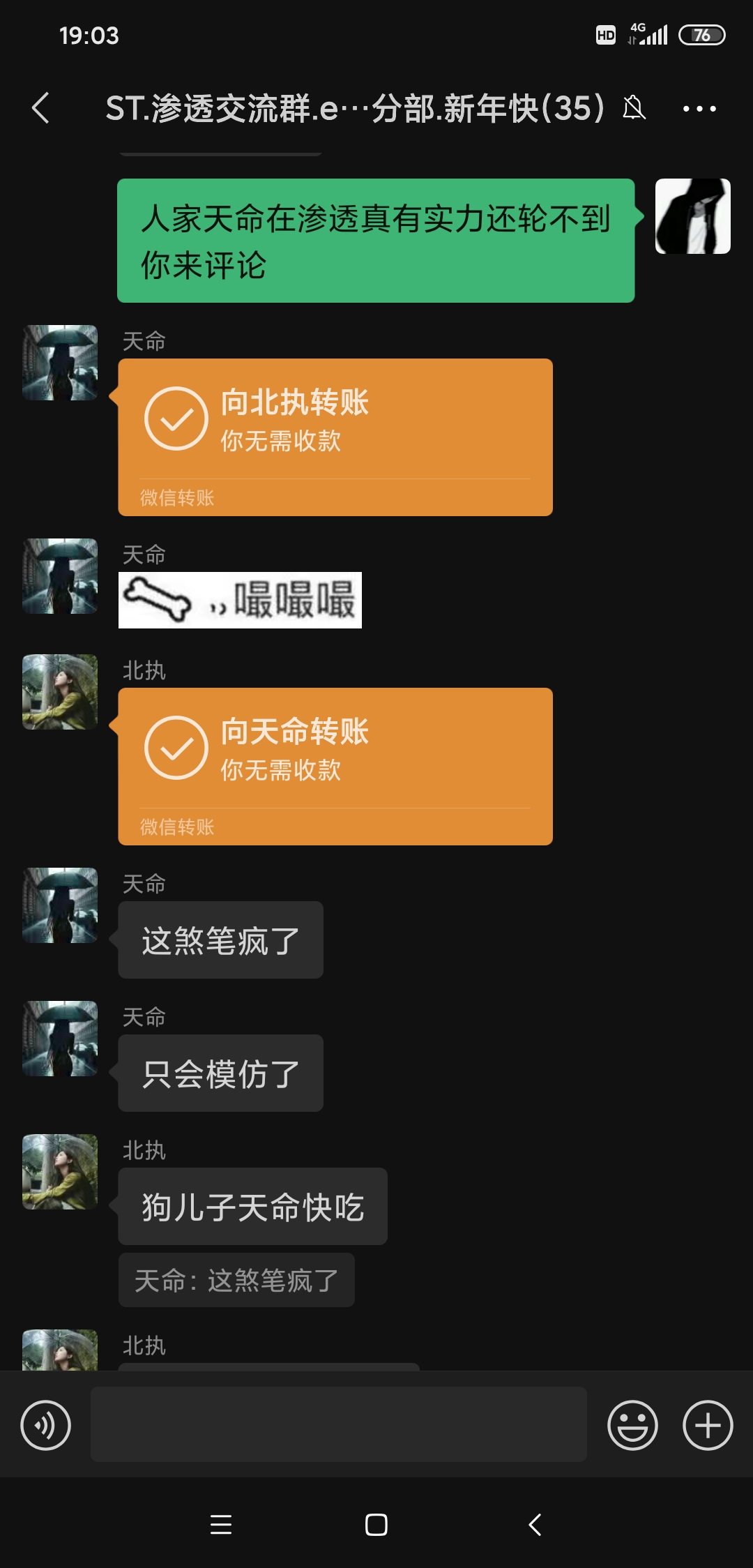753x1568 pixels.
Task: Open the plus attachment menu
Action: [x=708, y=1424]
